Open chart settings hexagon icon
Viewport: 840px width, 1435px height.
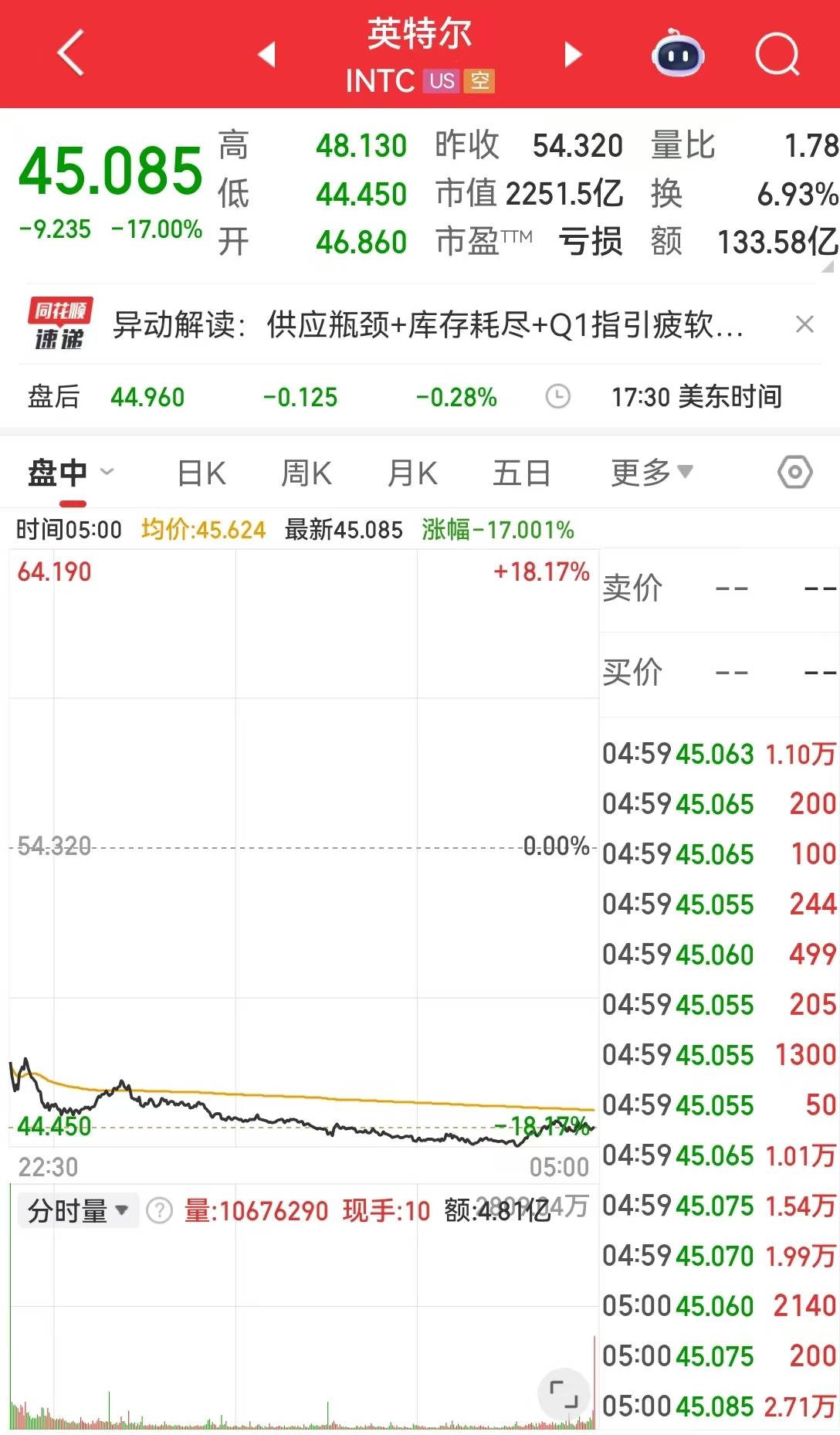pos(794,472)
